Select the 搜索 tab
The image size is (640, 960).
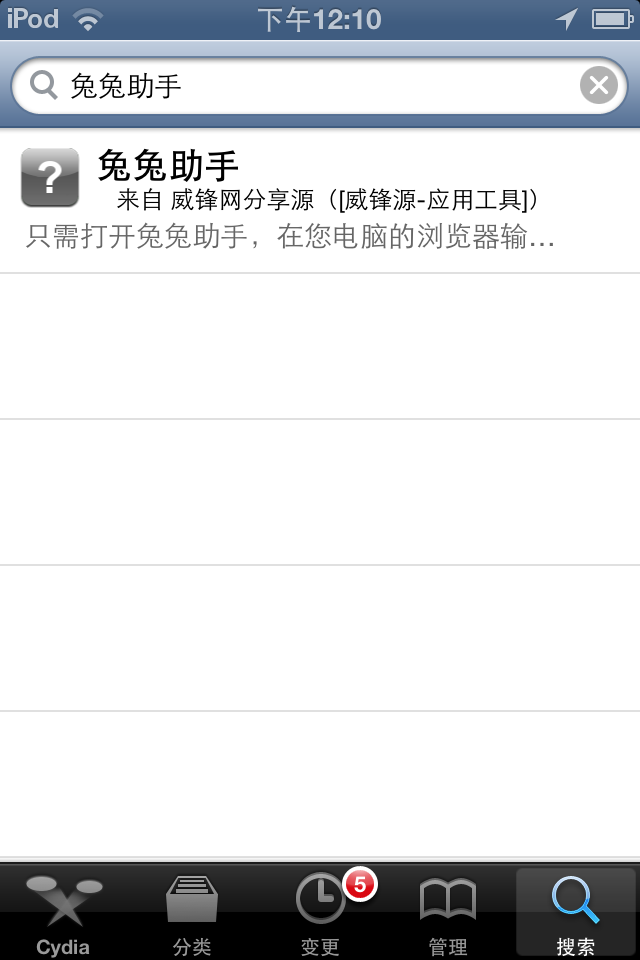575,912
